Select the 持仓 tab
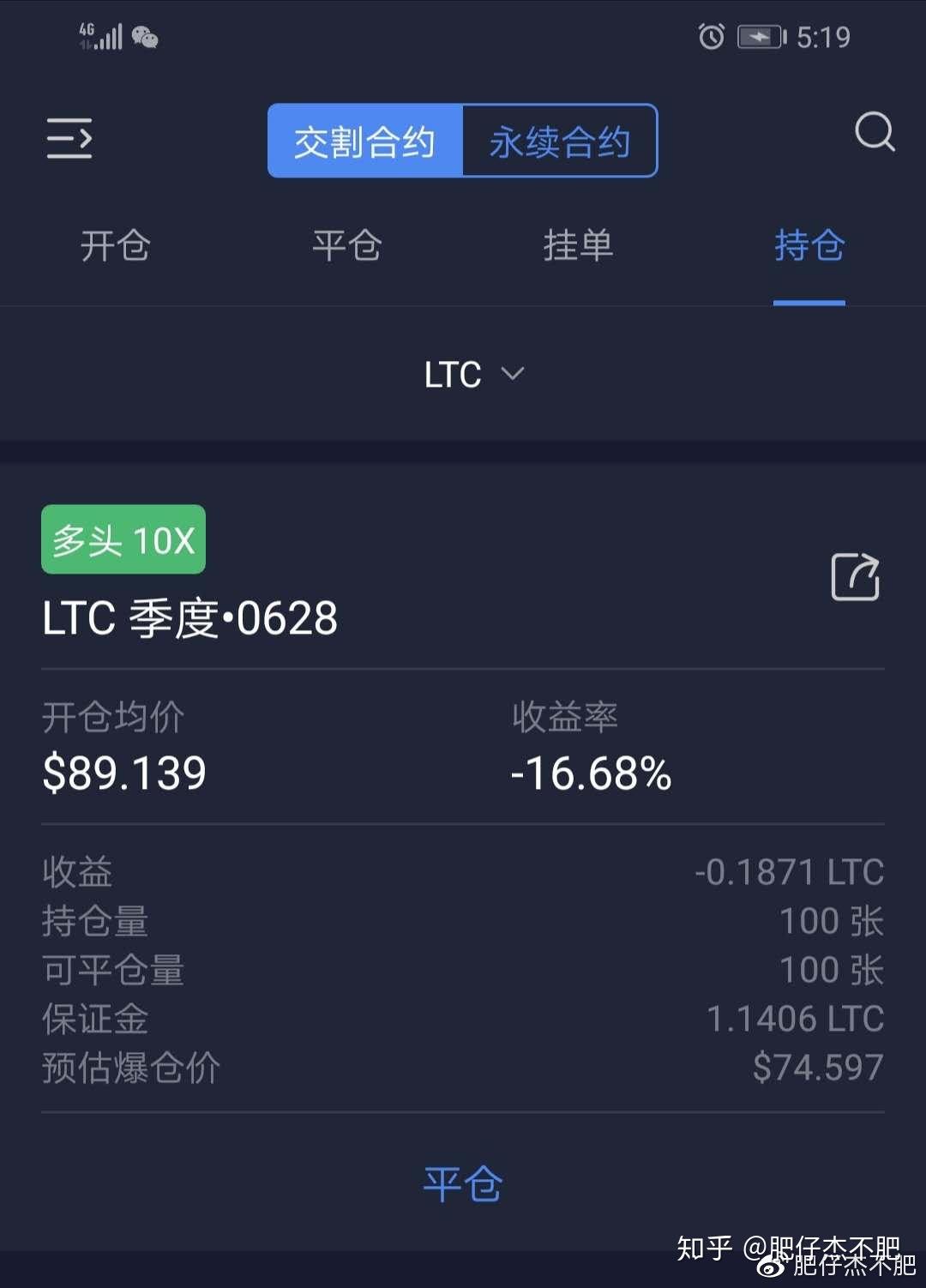 (809, 246)
